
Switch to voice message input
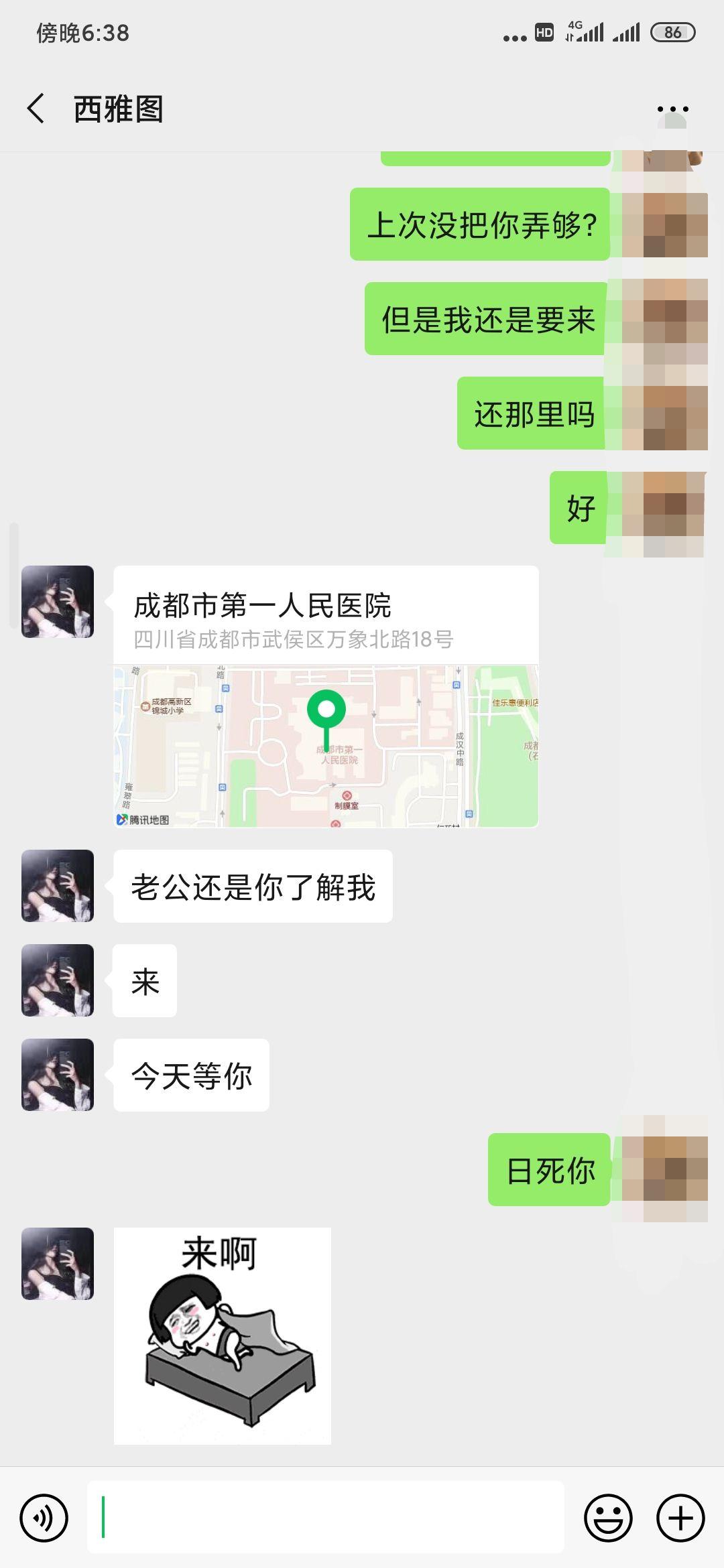(x=44, y=1518)
